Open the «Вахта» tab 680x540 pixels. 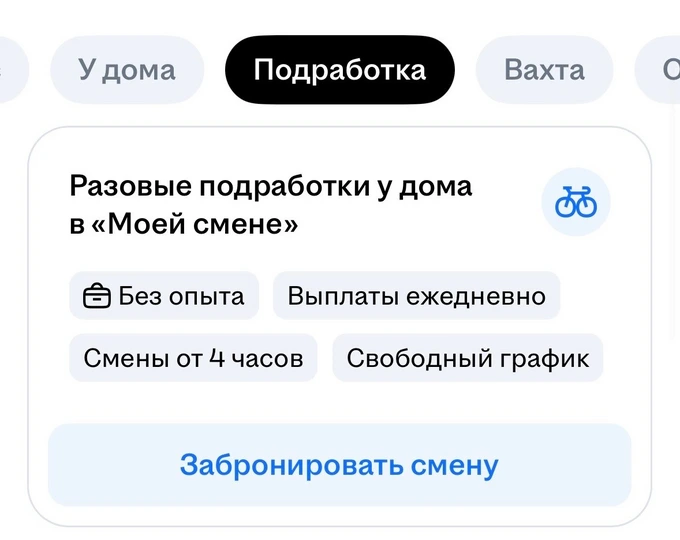(544, 70)
